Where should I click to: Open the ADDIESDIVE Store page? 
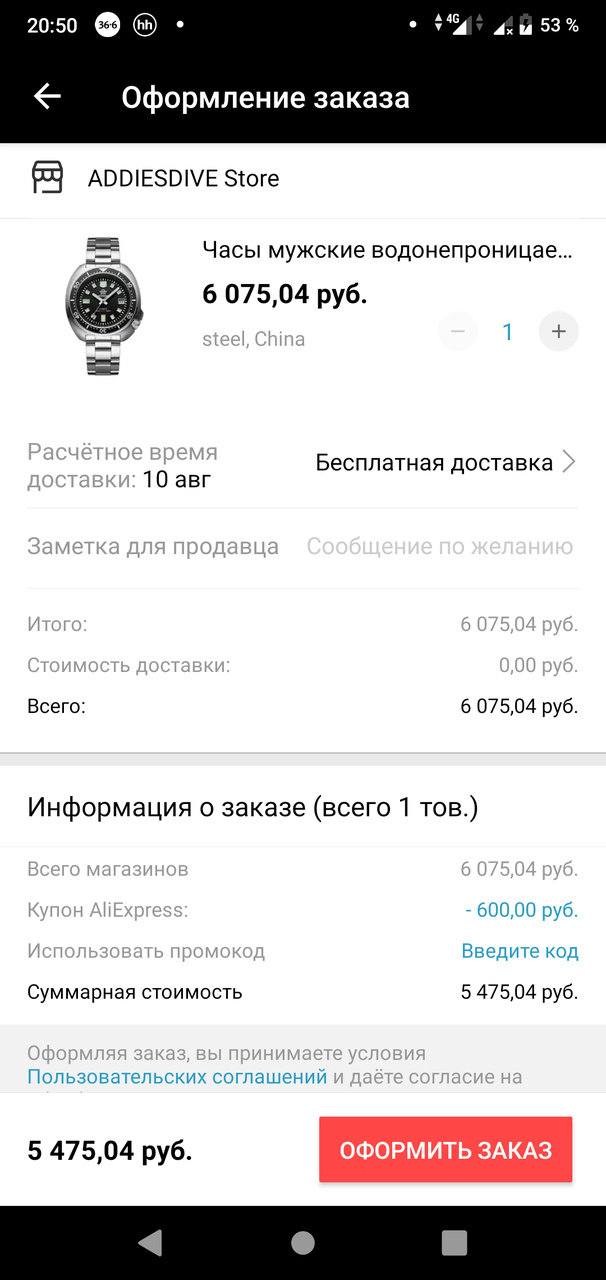tap(183, 179)
